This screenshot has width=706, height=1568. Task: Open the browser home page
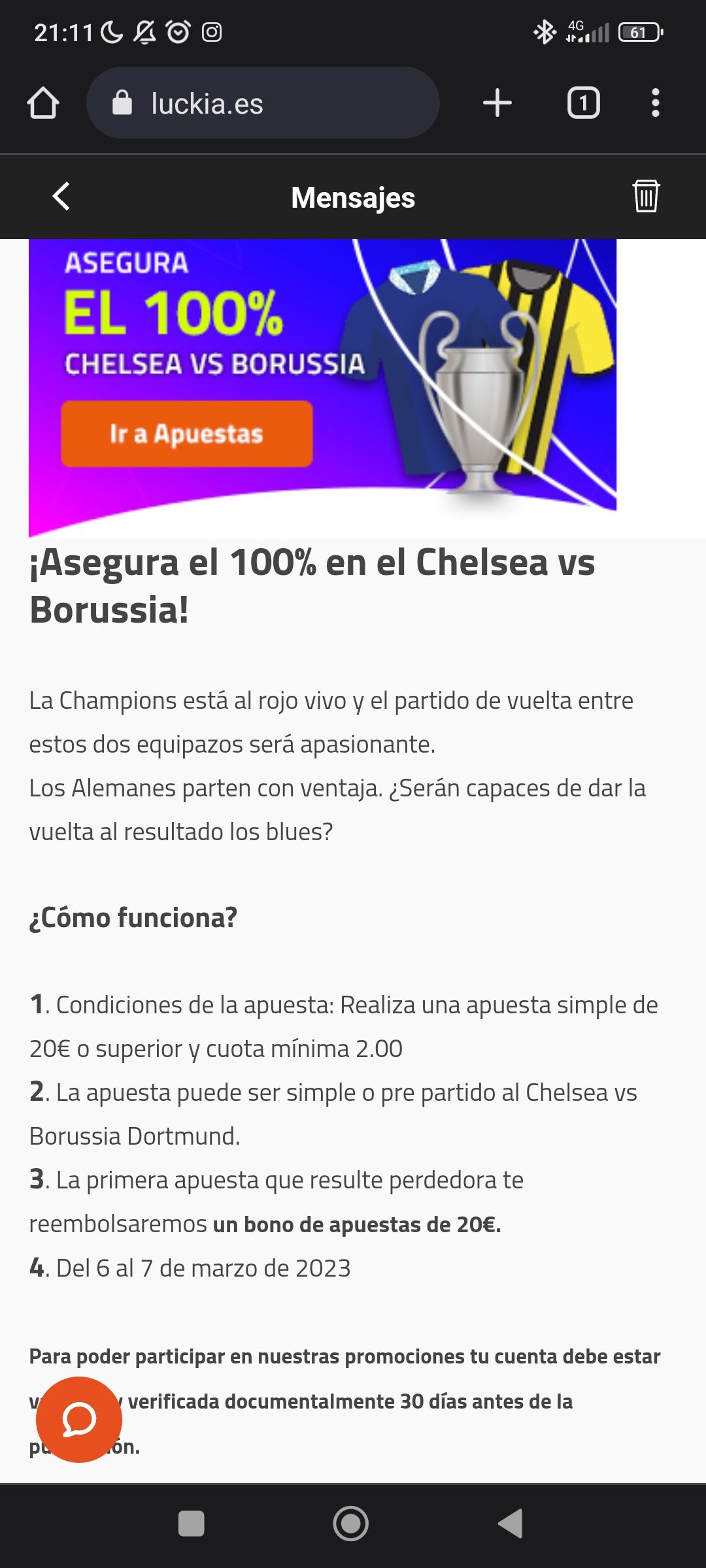(x=43, y=103)
